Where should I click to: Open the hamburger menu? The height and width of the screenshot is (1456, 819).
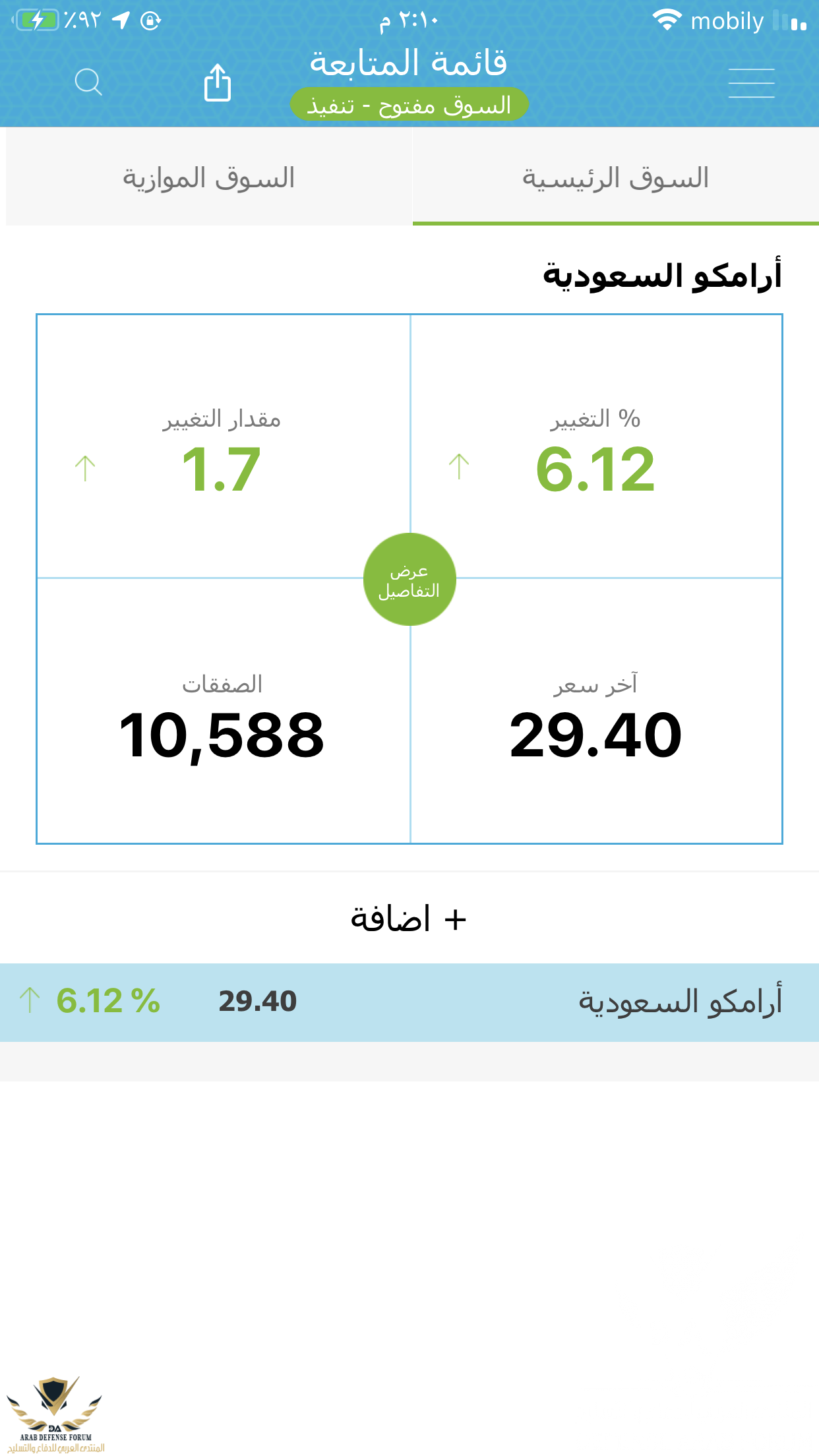751,83
